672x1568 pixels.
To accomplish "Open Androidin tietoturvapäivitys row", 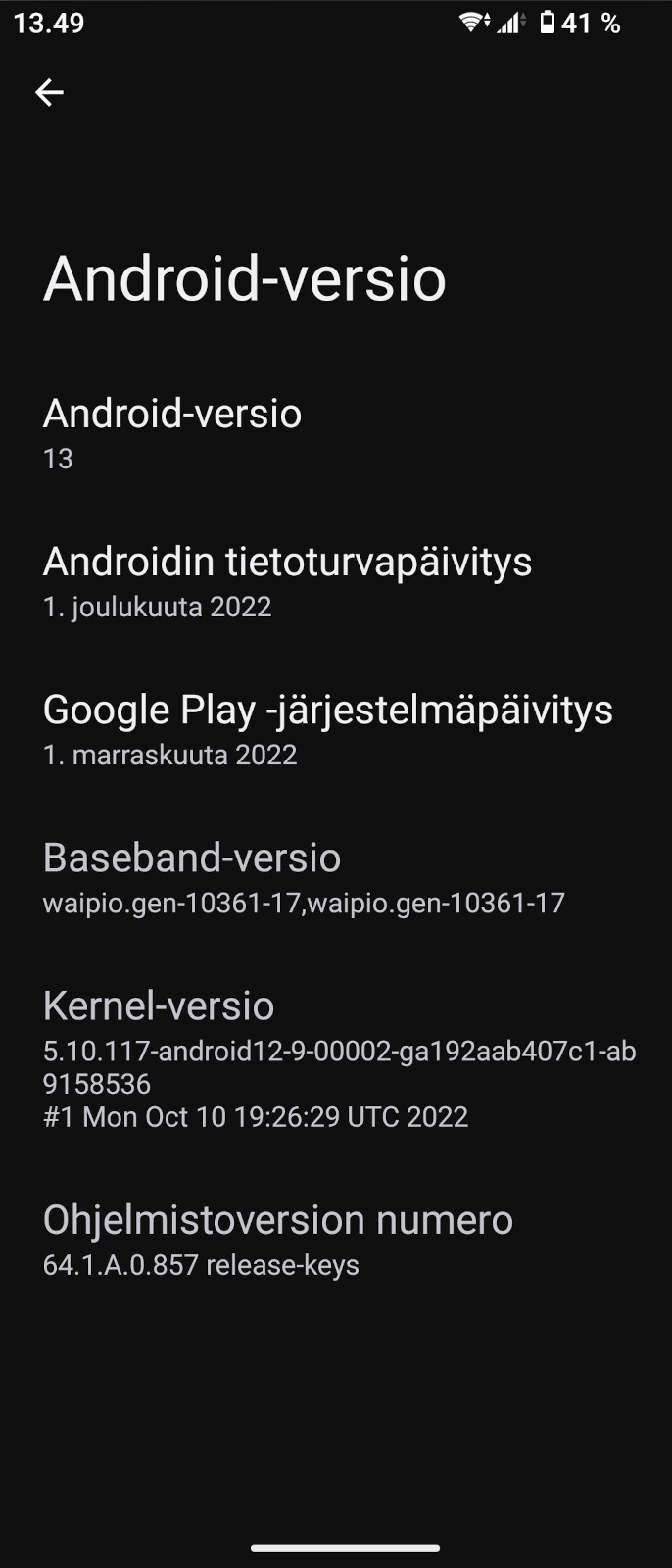I will 287,581.
